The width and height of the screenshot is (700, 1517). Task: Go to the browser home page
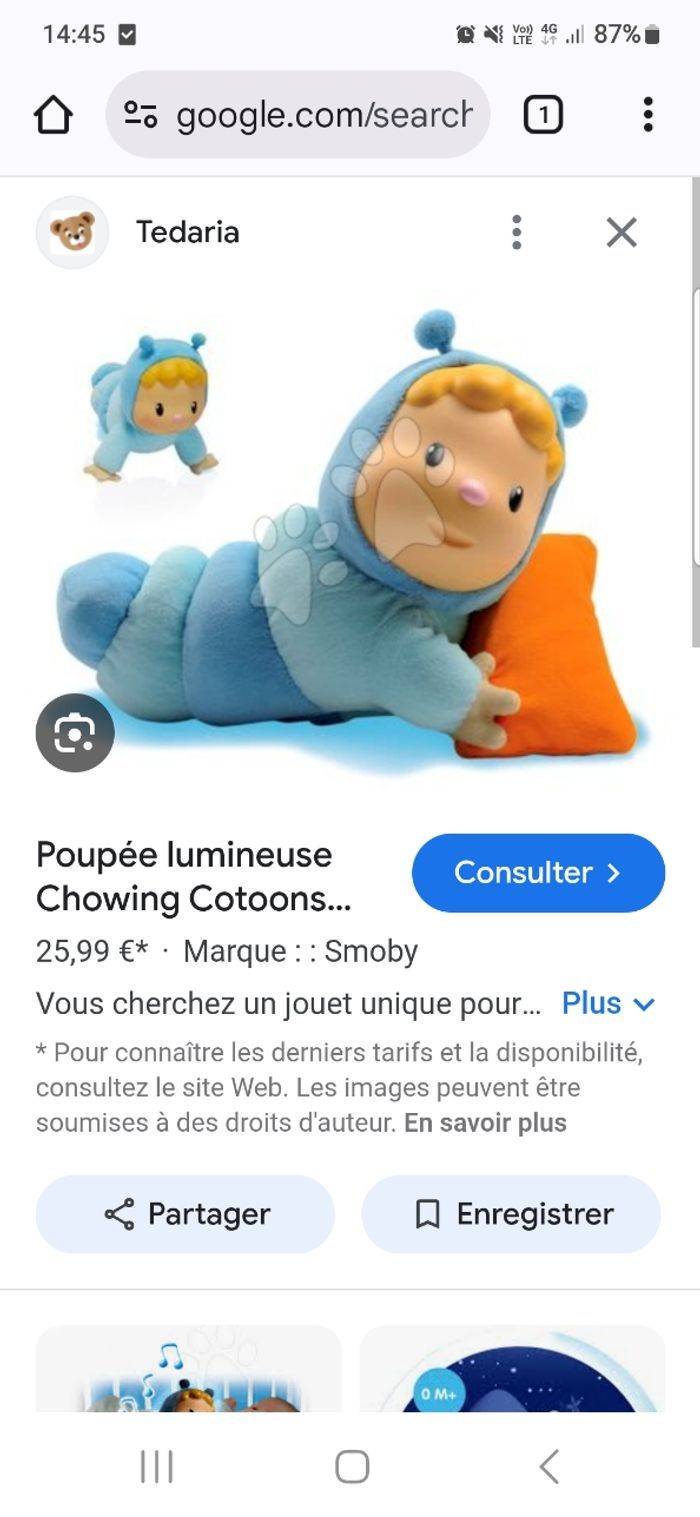[x=54, y=115]
